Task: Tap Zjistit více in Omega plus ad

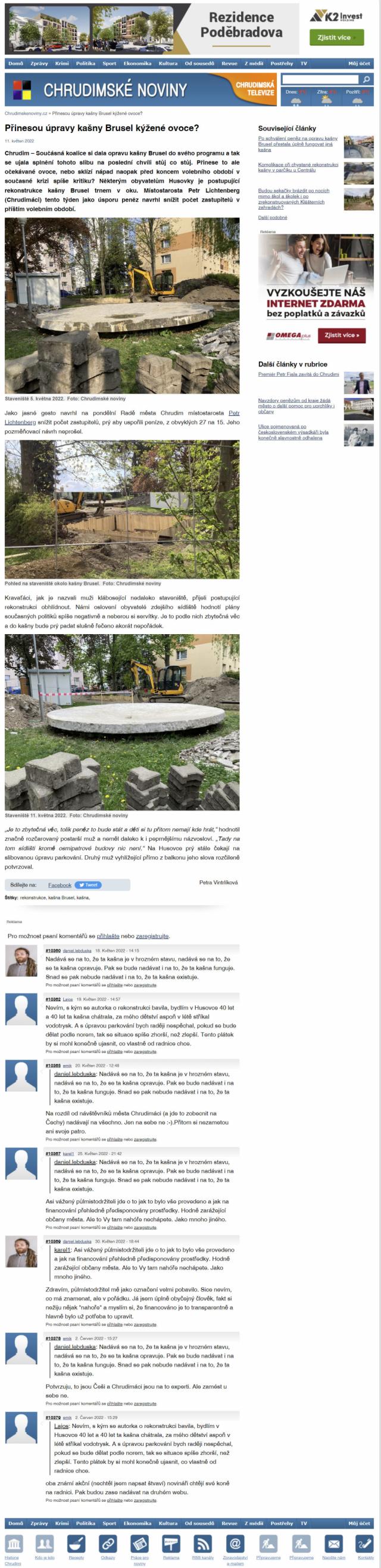Action: (343, 335)
